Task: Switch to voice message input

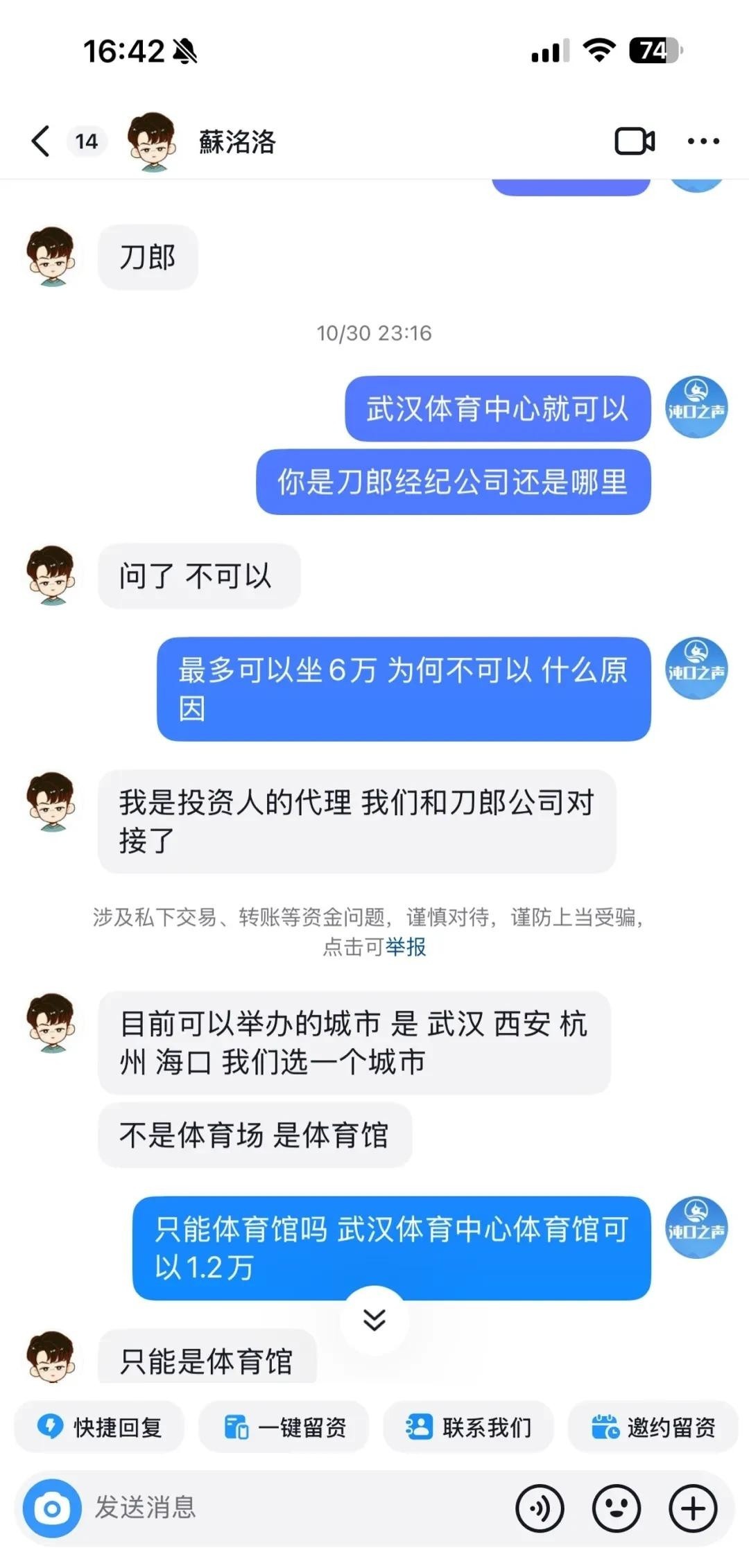Action: coord(540,1508)
